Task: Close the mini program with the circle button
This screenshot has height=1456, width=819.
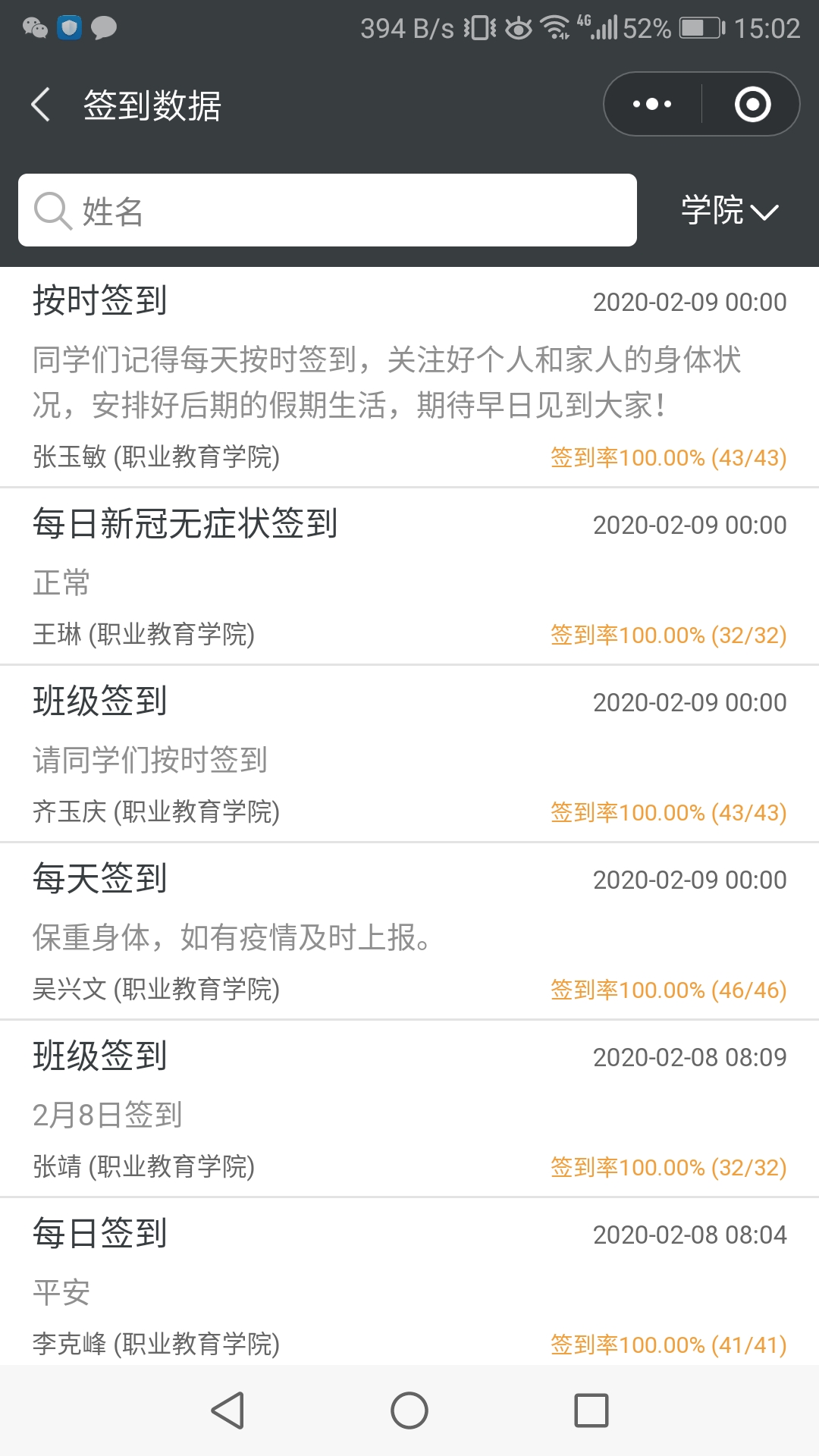Action: 752,105
